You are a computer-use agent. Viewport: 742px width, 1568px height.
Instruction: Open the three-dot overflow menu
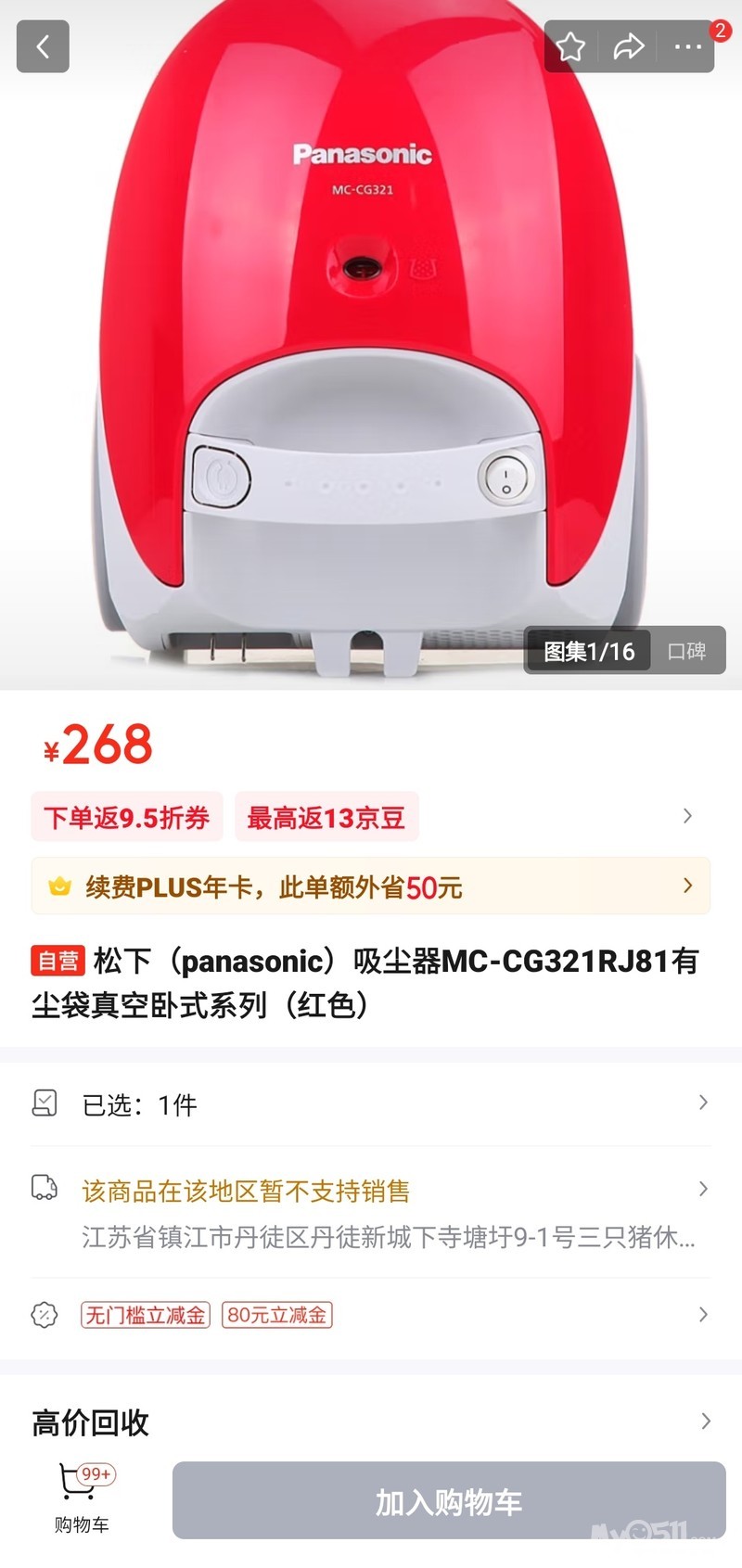[x=687, y=46]
